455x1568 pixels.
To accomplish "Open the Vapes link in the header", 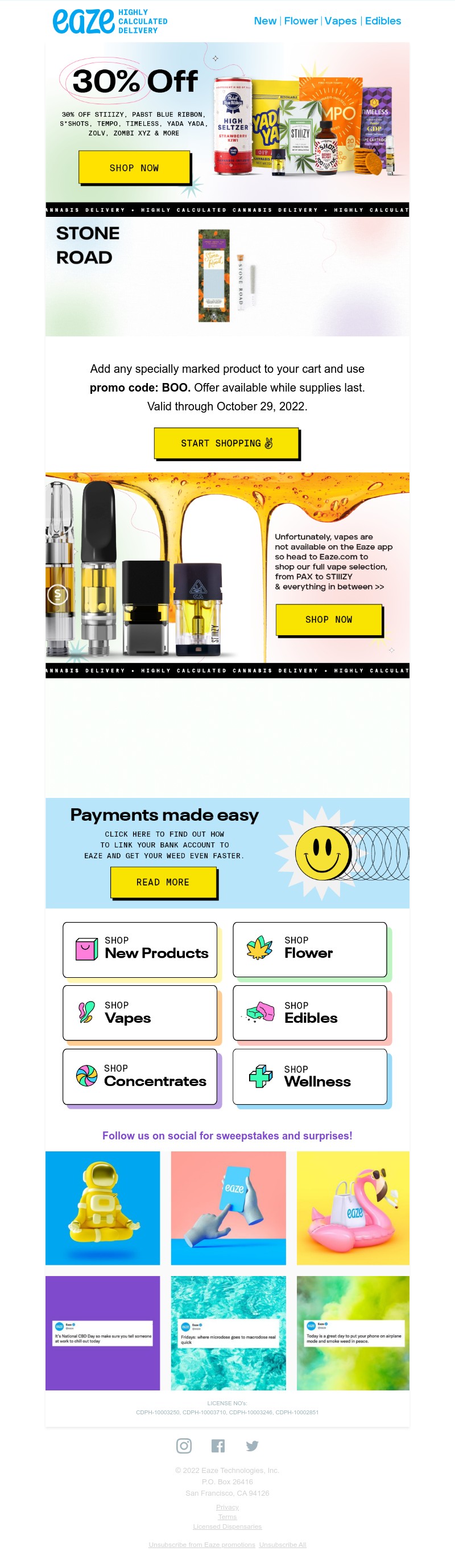I will [340, 20].
